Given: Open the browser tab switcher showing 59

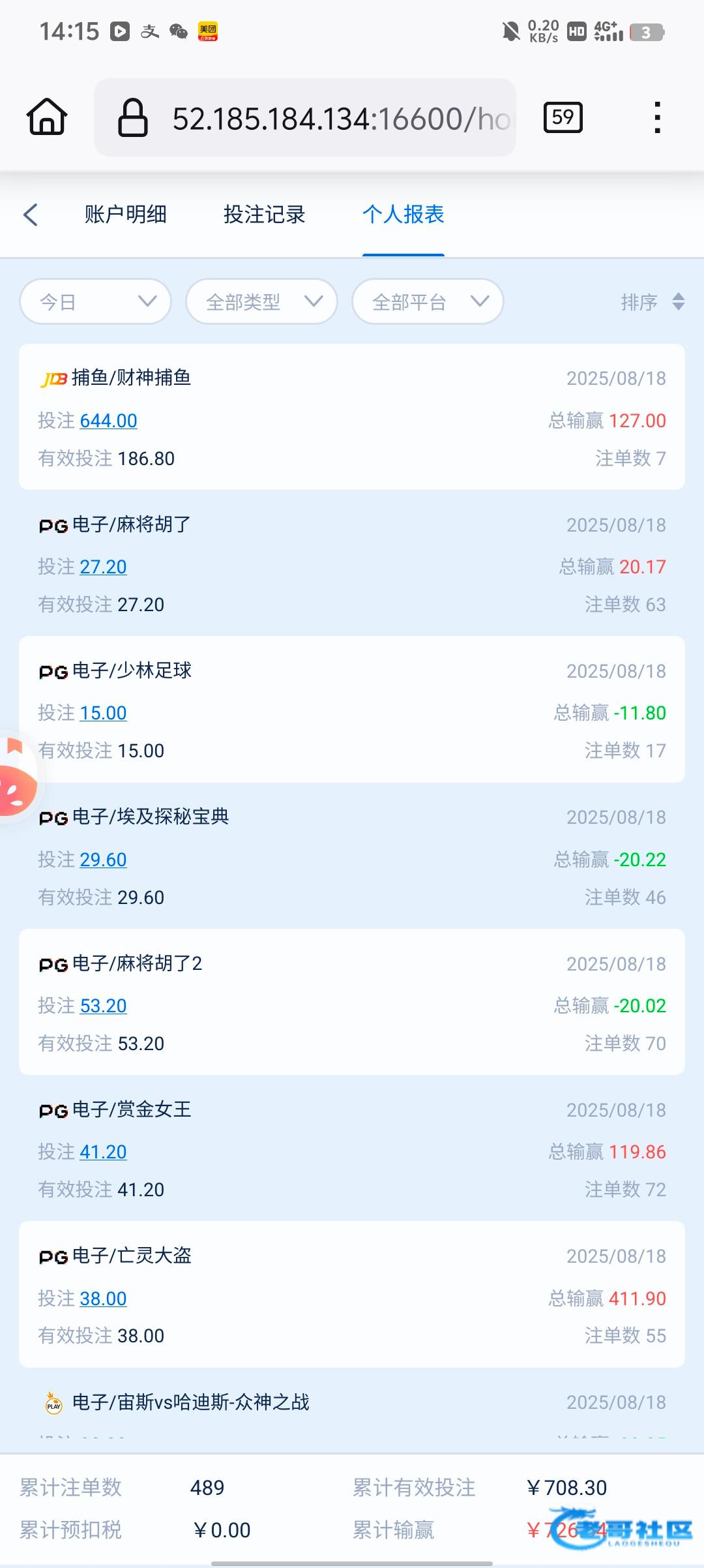Looking at the screenshot, I should tap(563, 117).
